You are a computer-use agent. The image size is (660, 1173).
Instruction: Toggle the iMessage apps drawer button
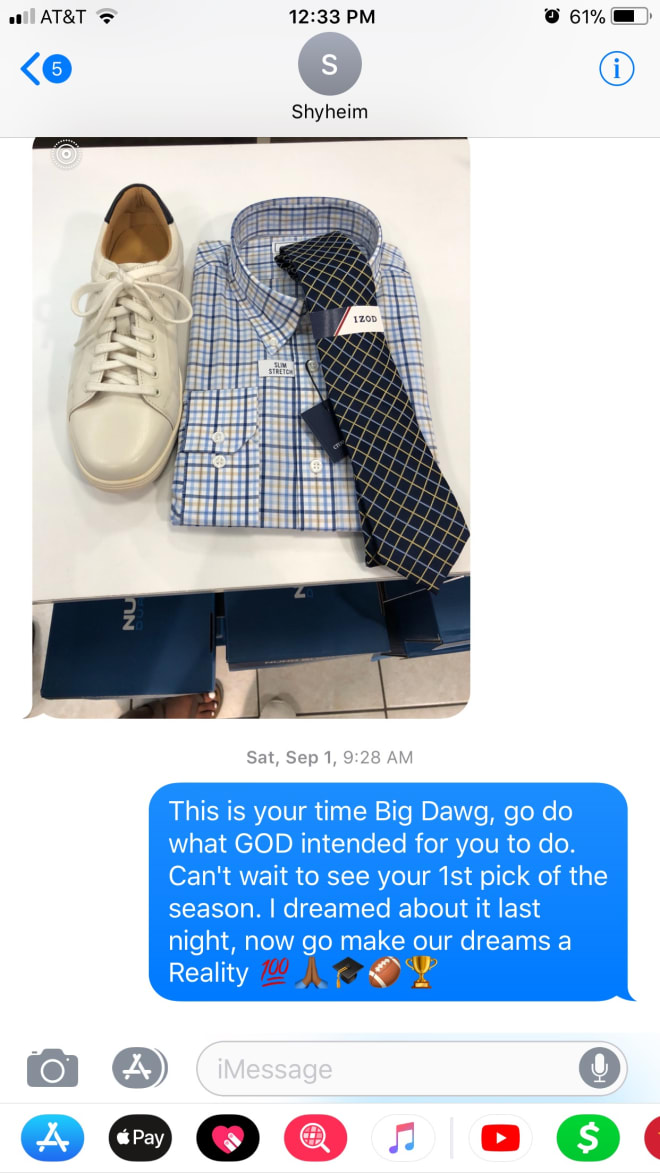tap(138, 1068)
